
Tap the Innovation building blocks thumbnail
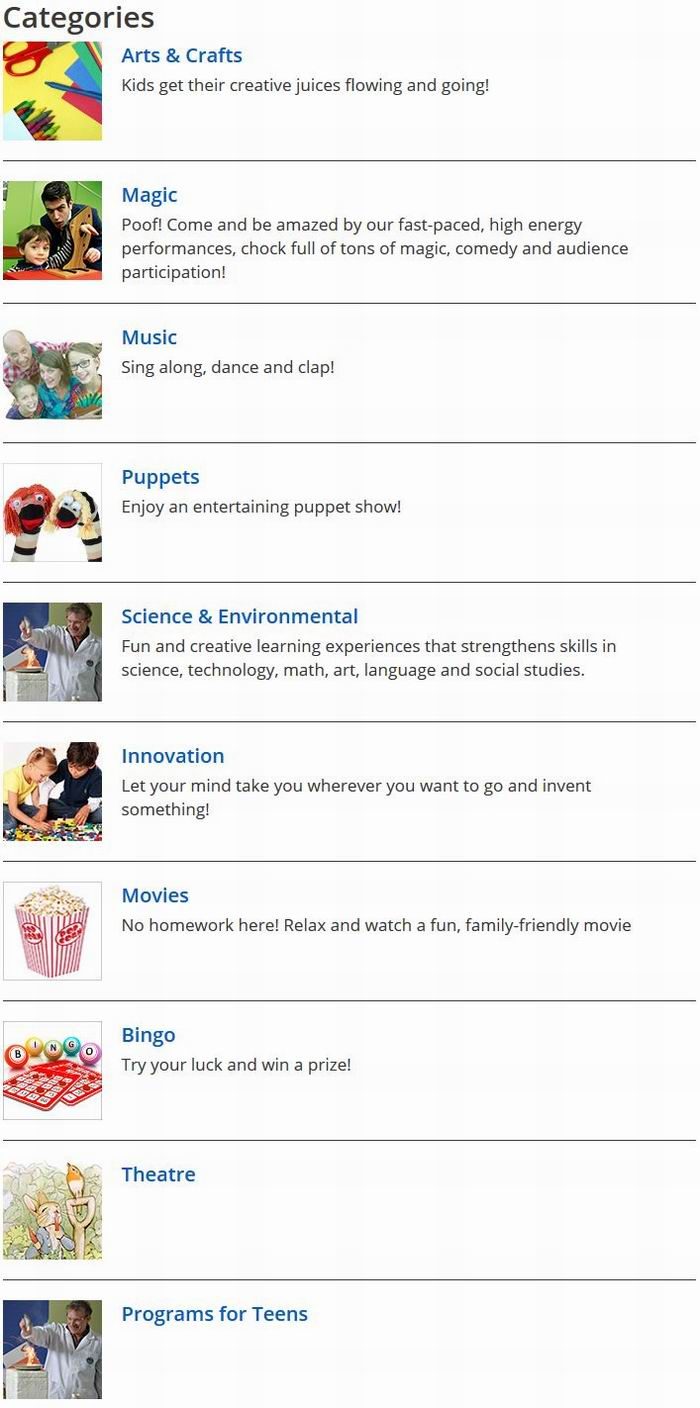52,791
